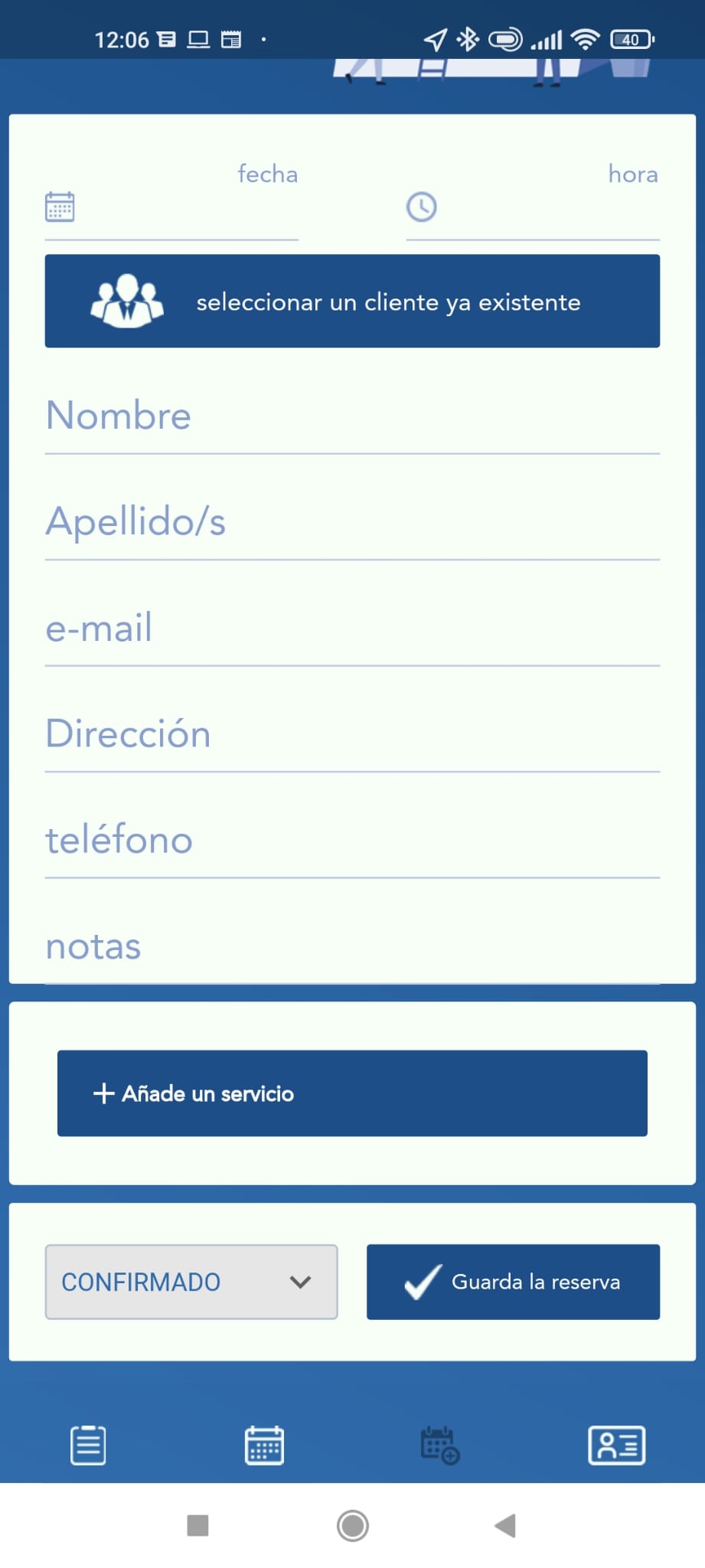Image resolution: width=705 pixels, height=1568 pixels.
Task: Select an existing client button
Action: tap(352, 301)
